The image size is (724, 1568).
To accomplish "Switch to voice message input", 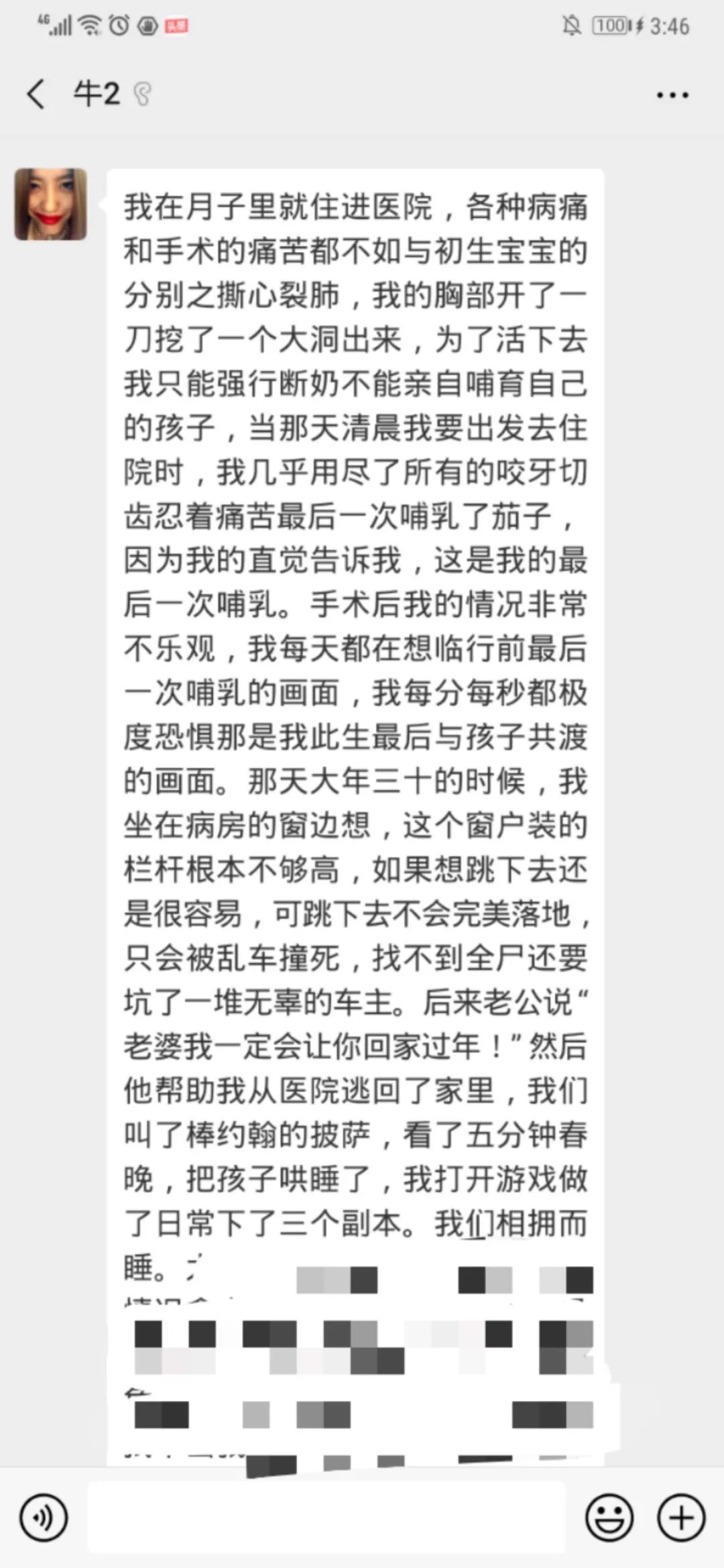I will point(44,1516).
